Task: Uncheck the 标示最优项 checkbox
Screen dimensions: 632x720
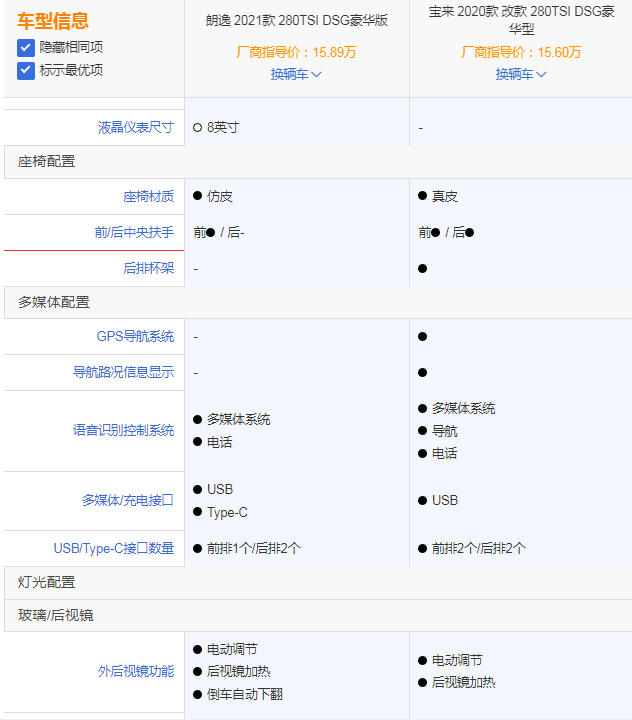Action: click(x=26, y=70)
